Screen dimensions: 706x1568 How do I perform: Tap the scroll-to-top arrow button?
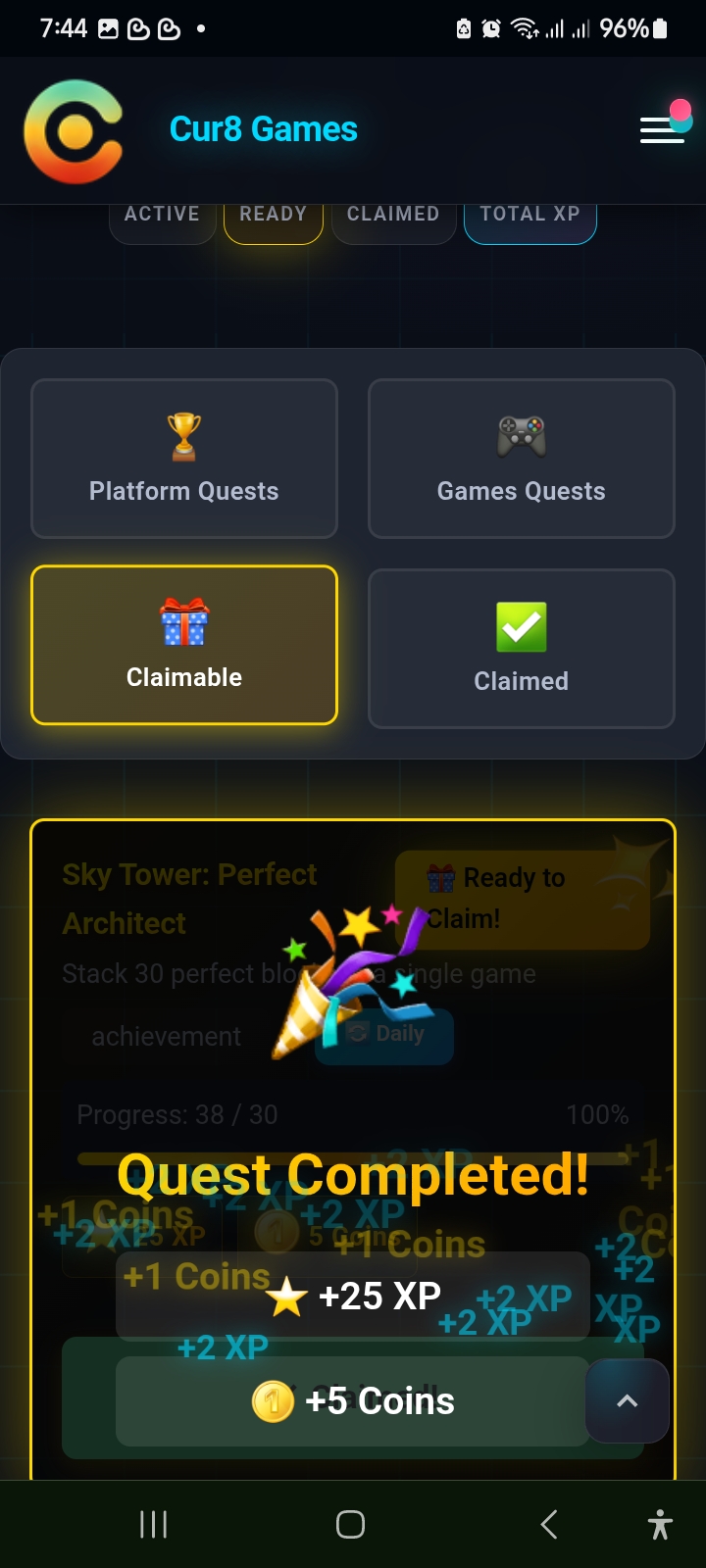(x=627, y=1401)
